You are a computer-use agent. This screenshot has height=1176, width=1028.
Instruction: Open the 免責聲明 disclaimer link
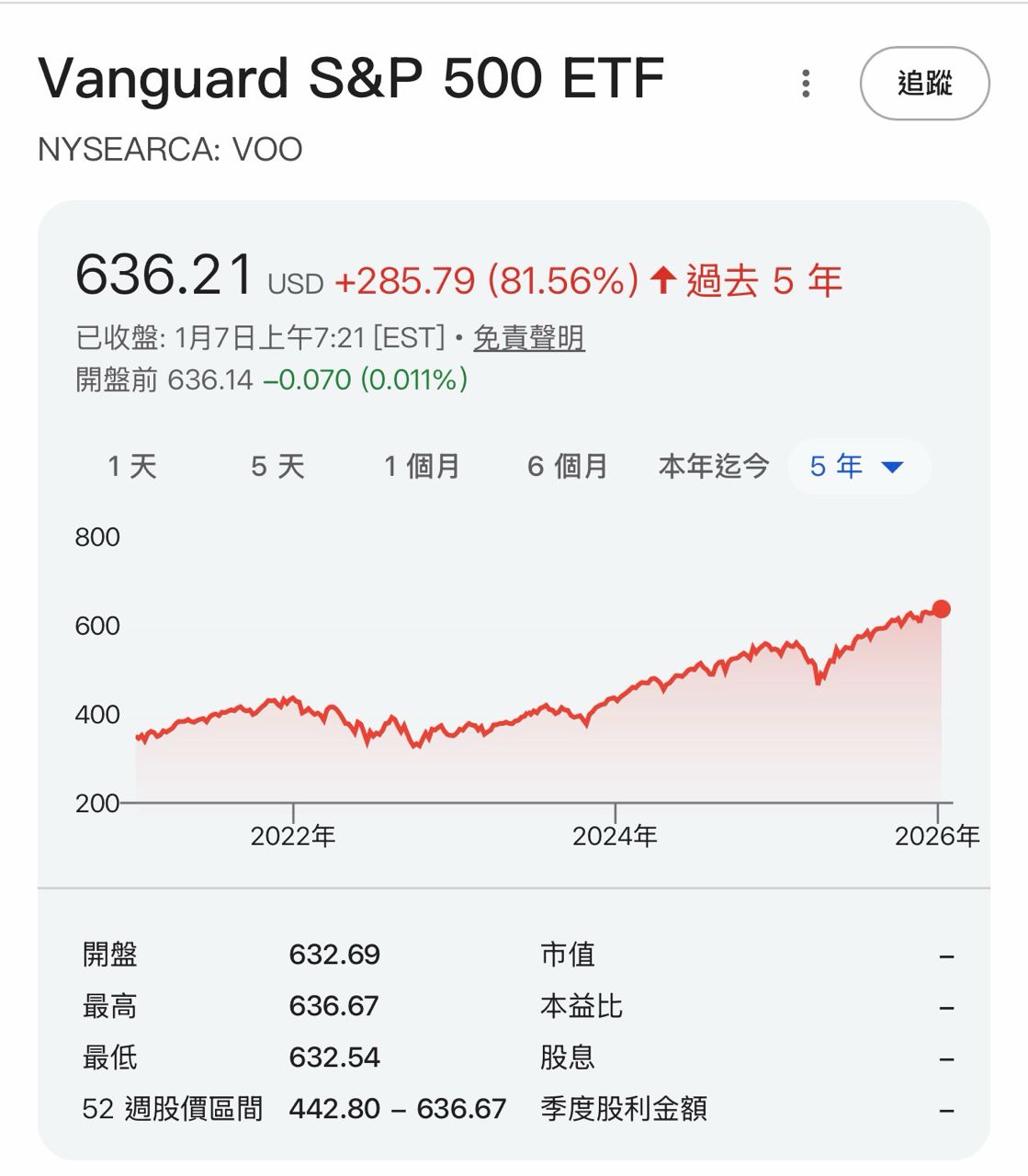528,338
